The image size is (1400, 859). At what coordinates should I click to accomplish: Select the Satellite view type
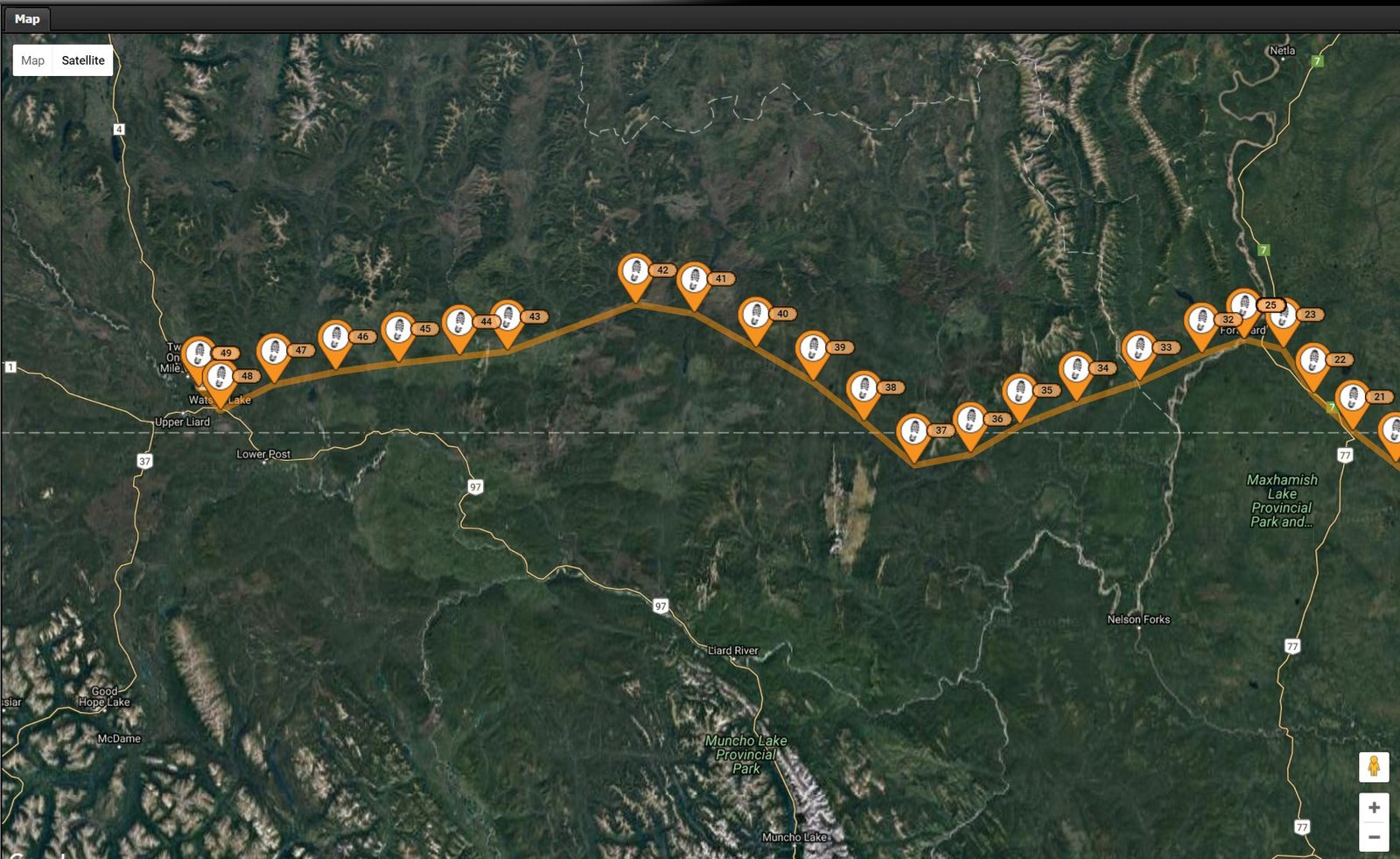point(83,60)
